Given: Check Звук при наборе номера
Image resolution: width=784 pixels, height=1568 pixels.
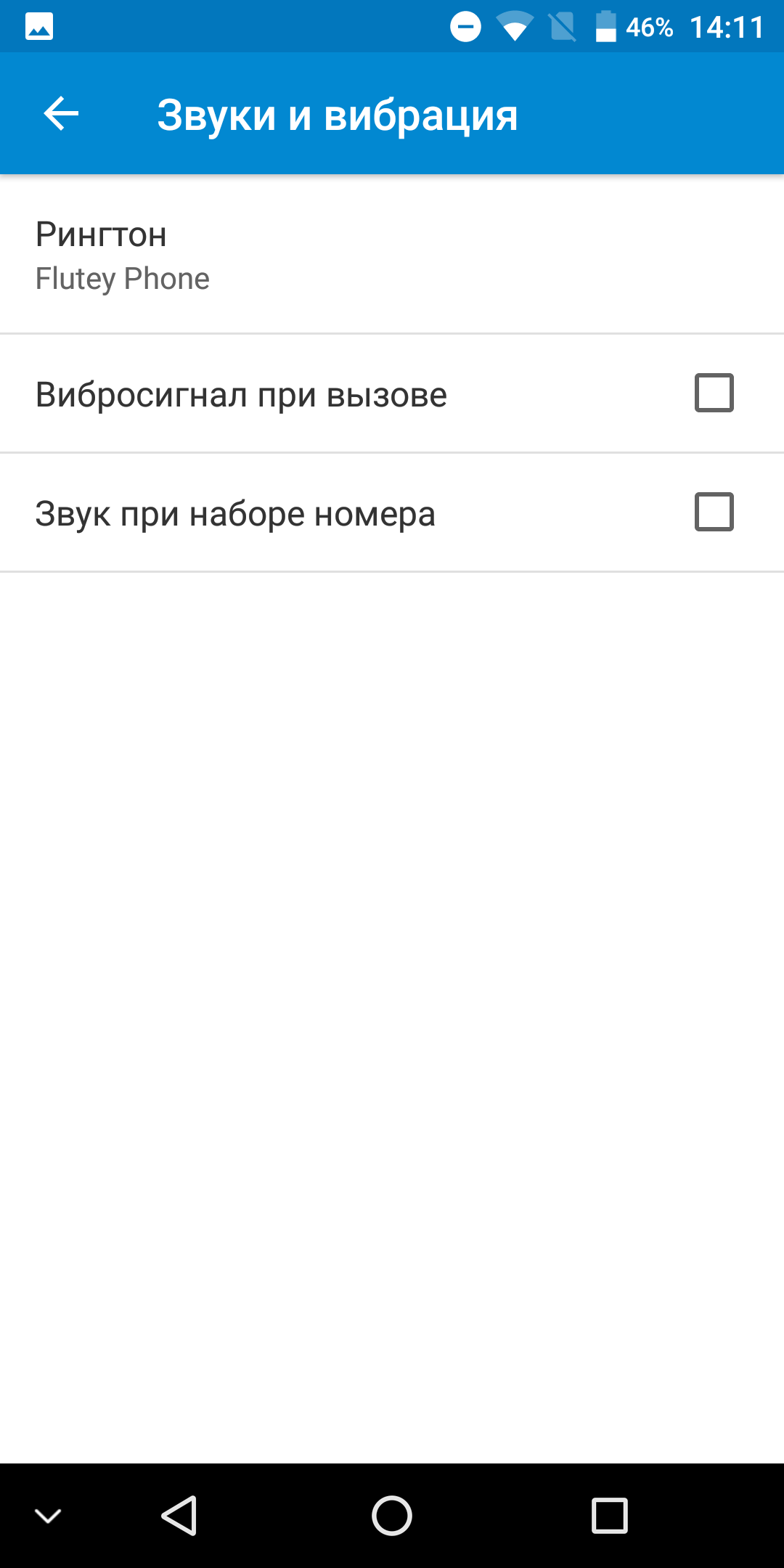Looking at the screenshot, I should [x=714, y=512].
